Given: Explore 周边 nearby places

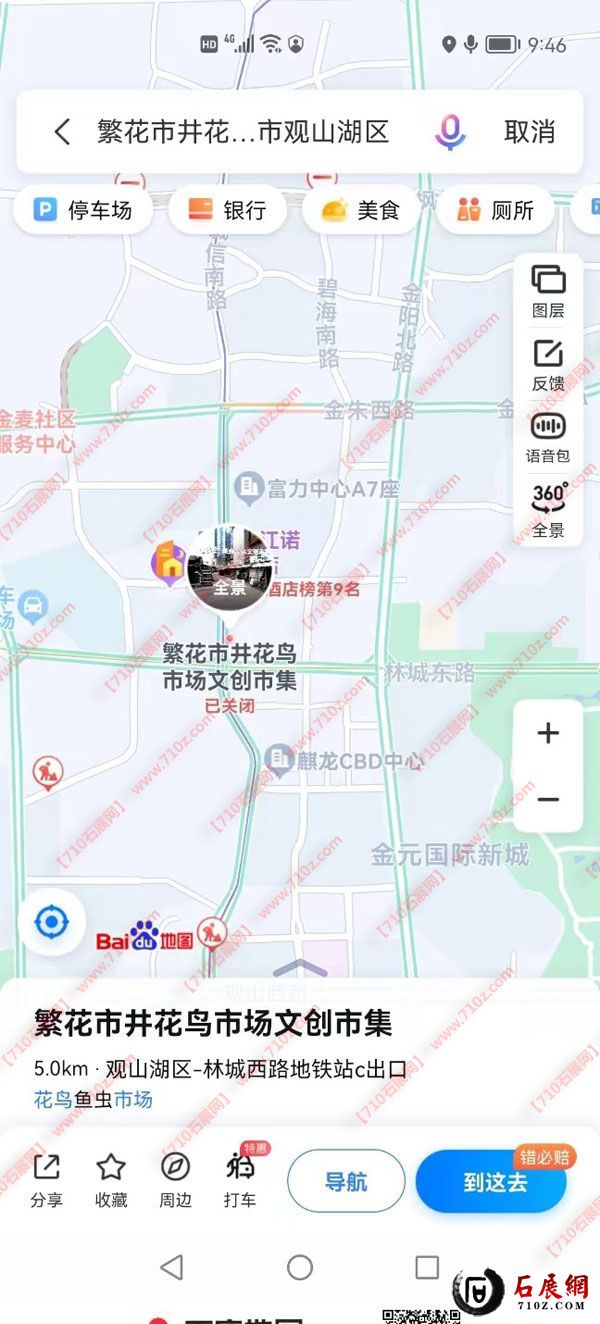Looking at the screenshot, I should [x=175, y=1179].
